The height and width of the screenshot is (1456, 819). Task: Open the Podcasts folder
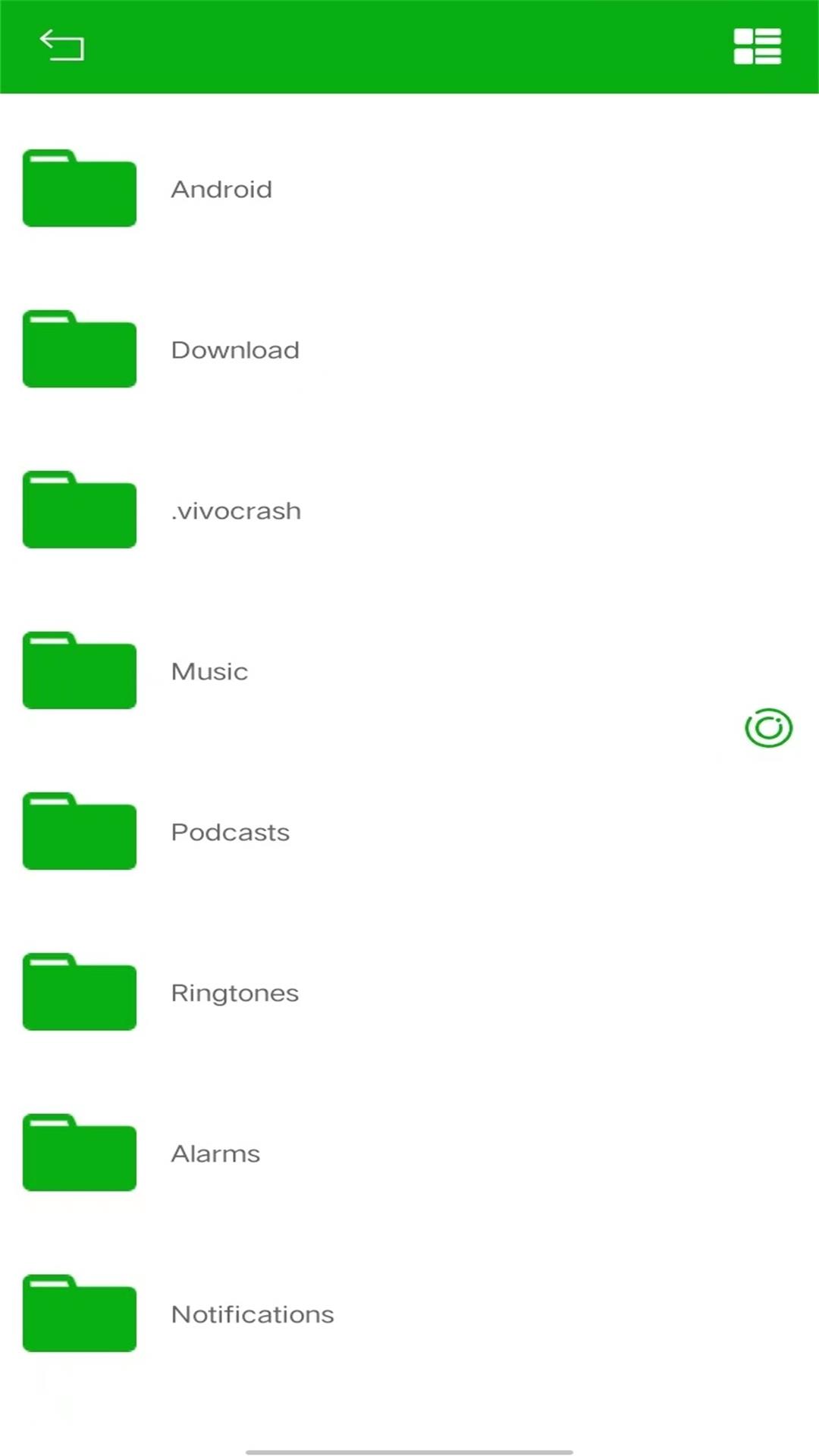[230, 833]
